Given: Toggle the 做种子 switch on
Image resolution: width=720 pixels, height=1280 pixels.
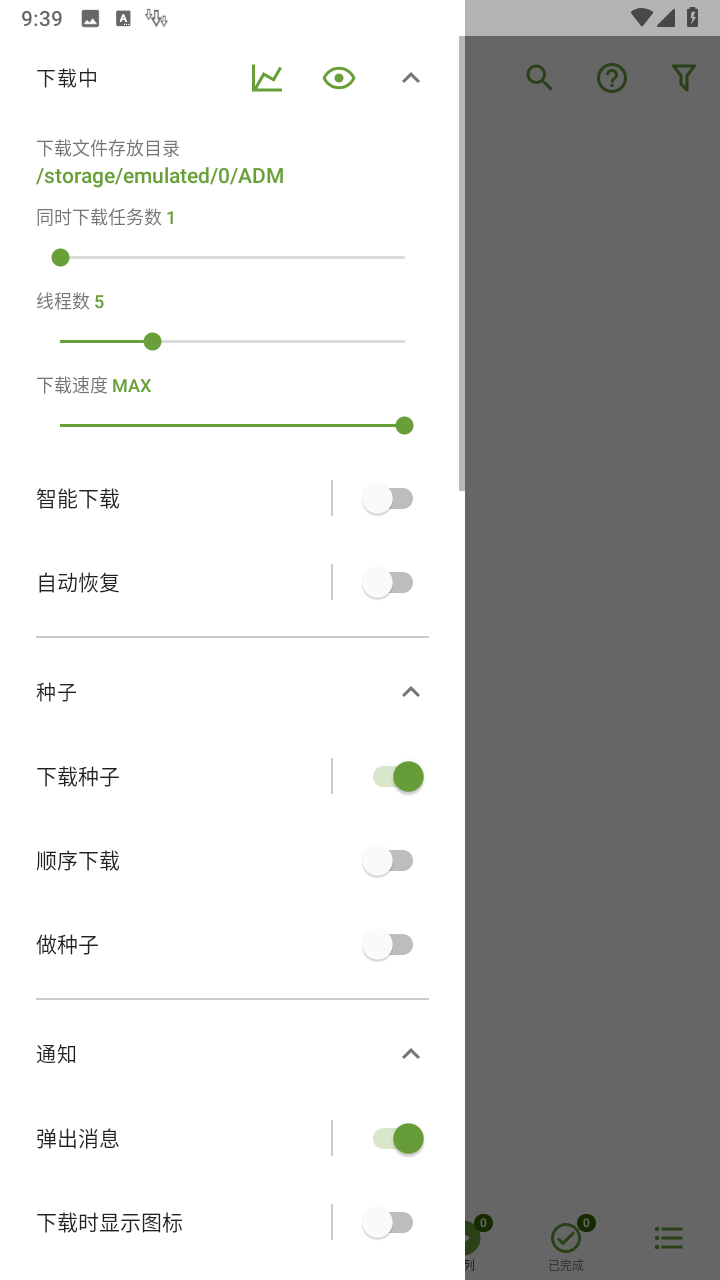Looking at the screenshot, I should coord(388,944).
